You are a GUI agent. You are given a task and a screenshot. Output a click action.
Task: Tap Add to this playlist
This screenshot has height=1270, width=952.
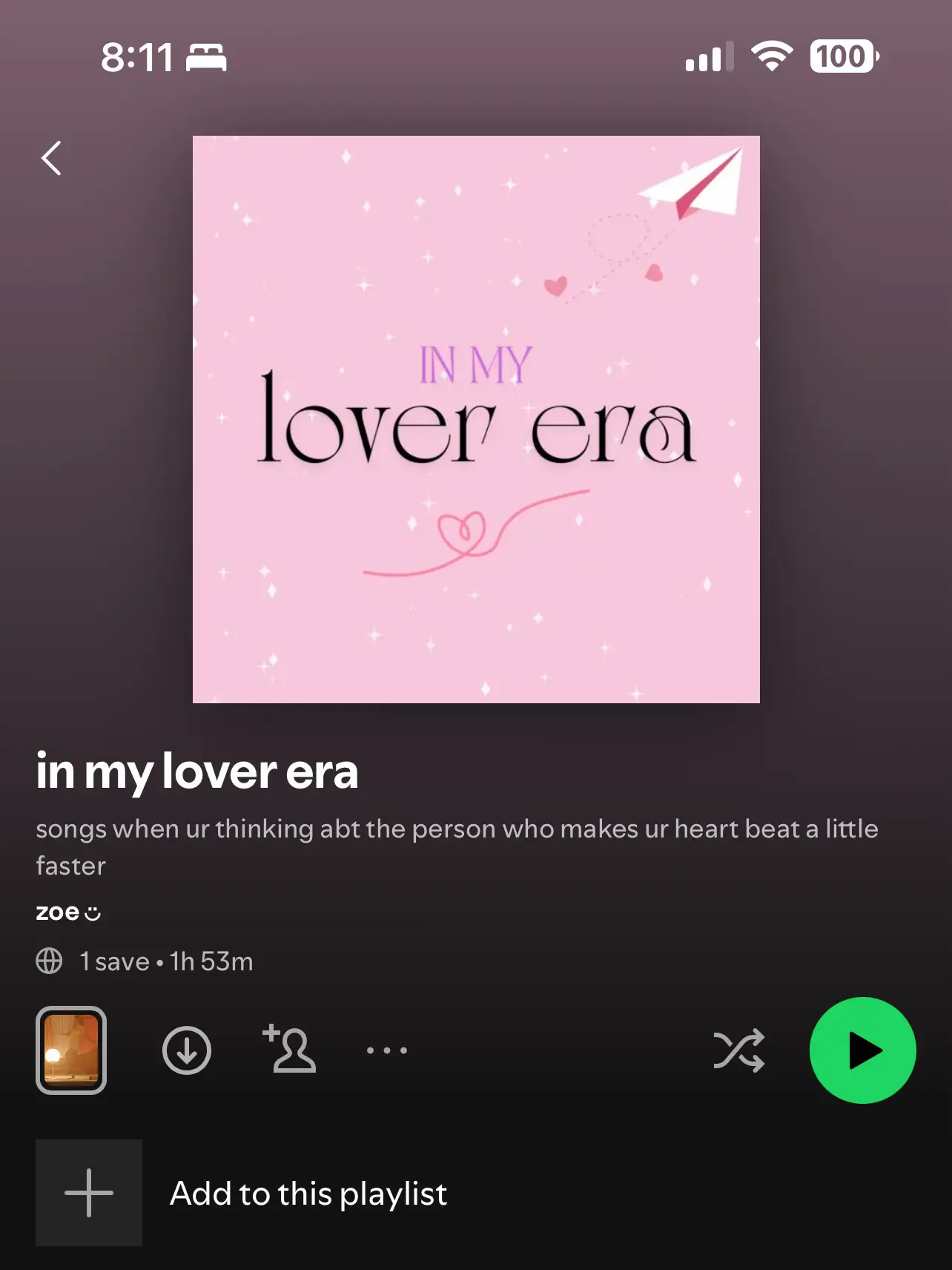[x=308, y=1193]
